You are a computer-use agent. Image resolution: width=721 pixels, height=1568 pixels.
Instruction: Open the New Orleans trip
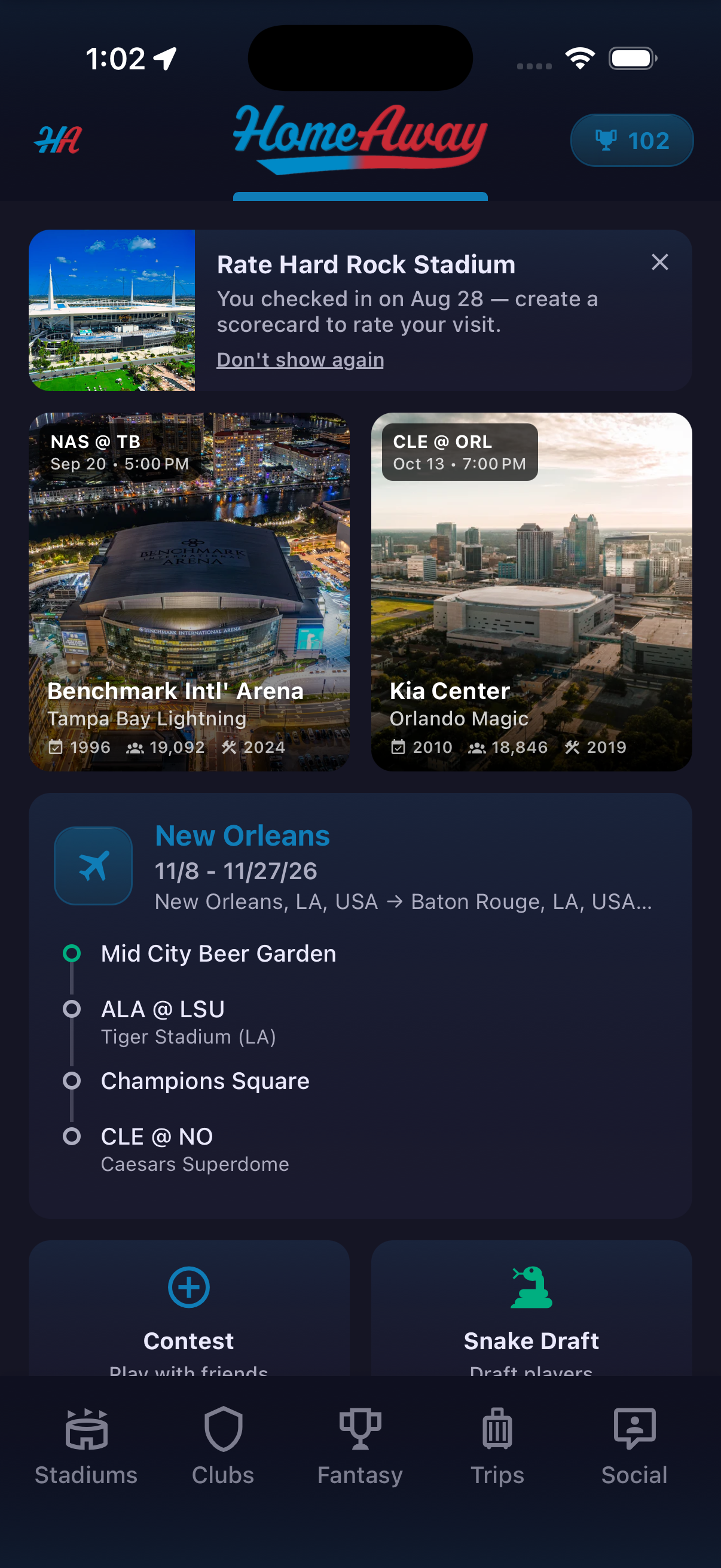[360, 867]
